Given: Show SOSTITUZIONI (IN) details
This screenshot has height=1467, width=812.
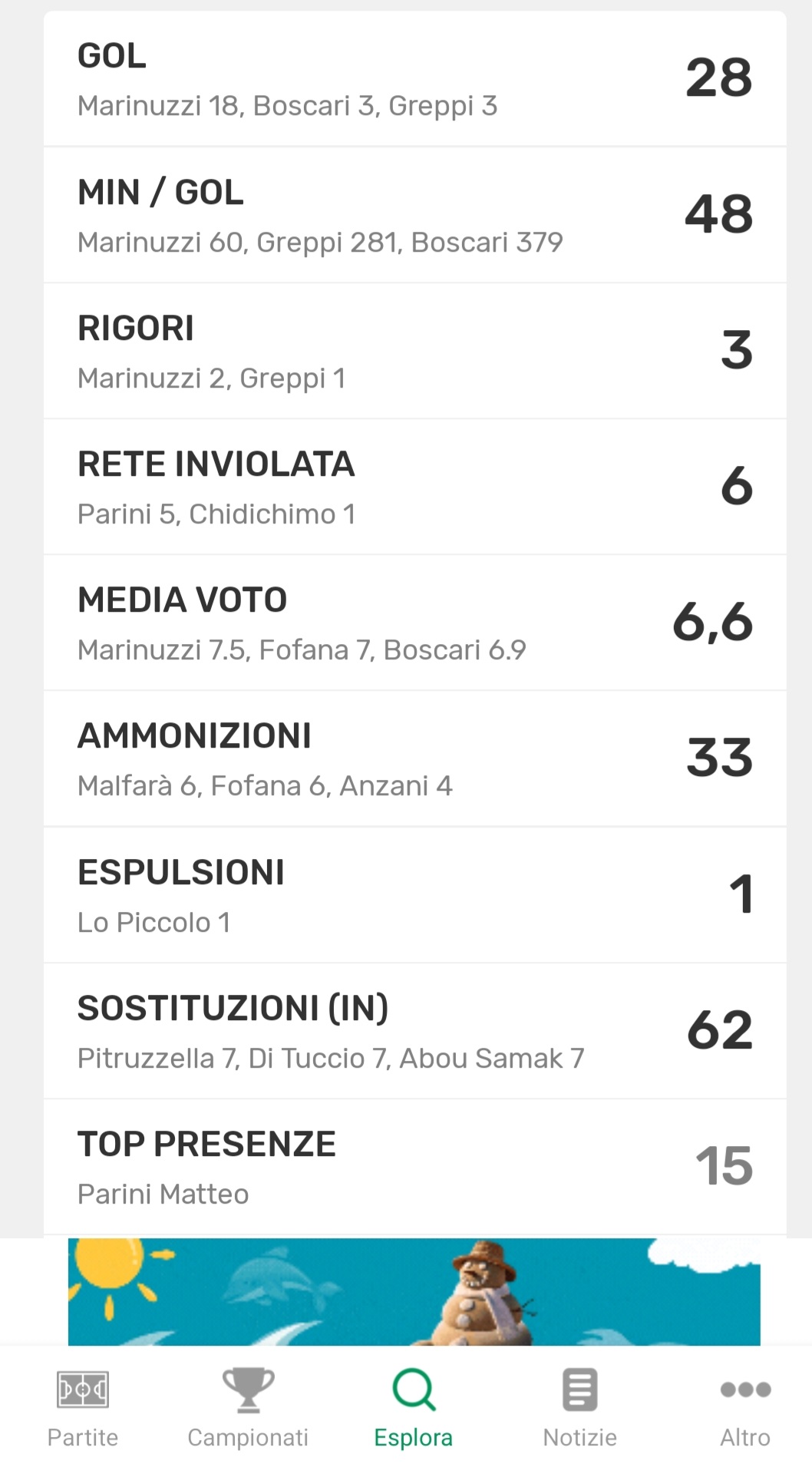Looking at the screenshot, I should pos(414,1030).
